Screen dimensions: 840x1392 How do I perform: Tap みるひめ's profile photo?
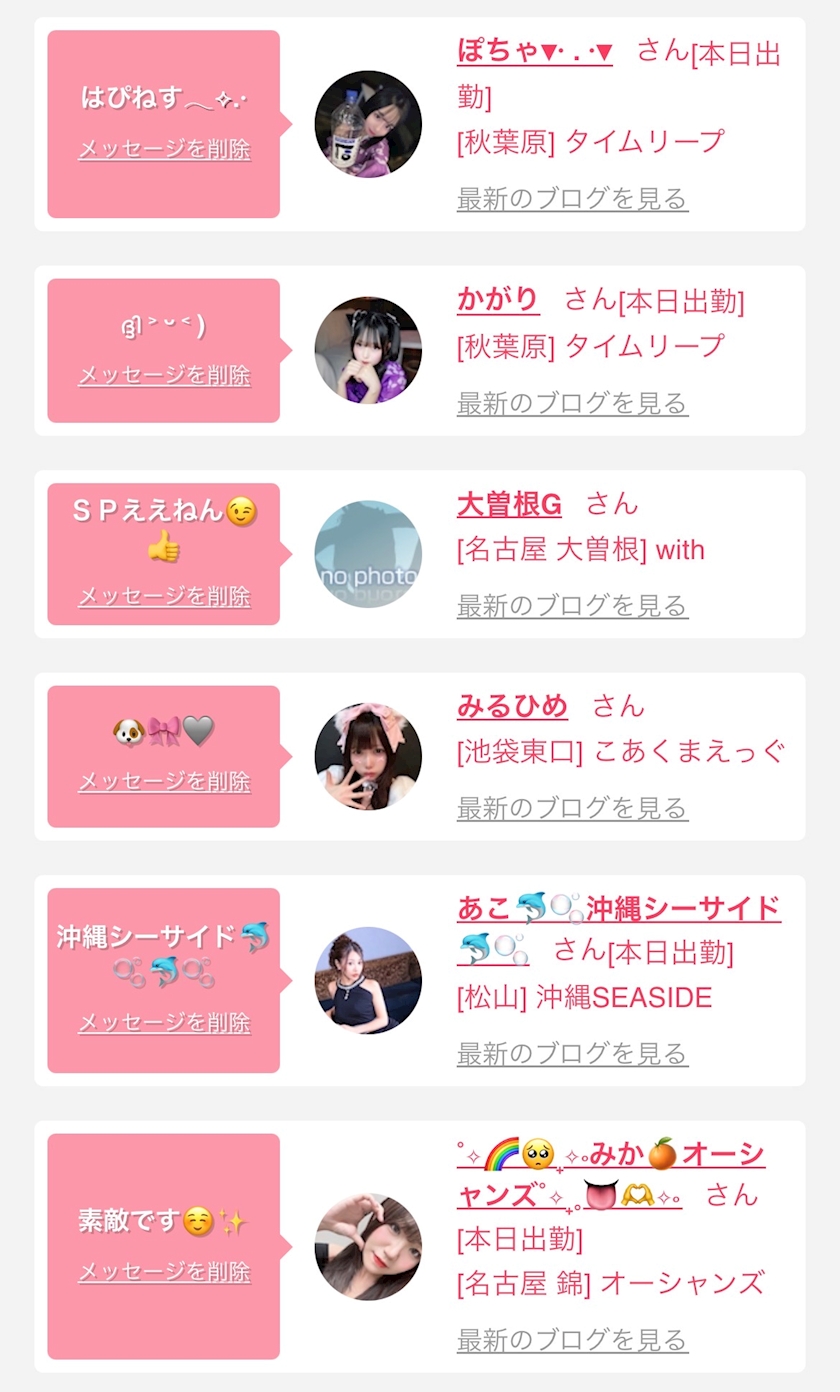[x=368, y=756]
